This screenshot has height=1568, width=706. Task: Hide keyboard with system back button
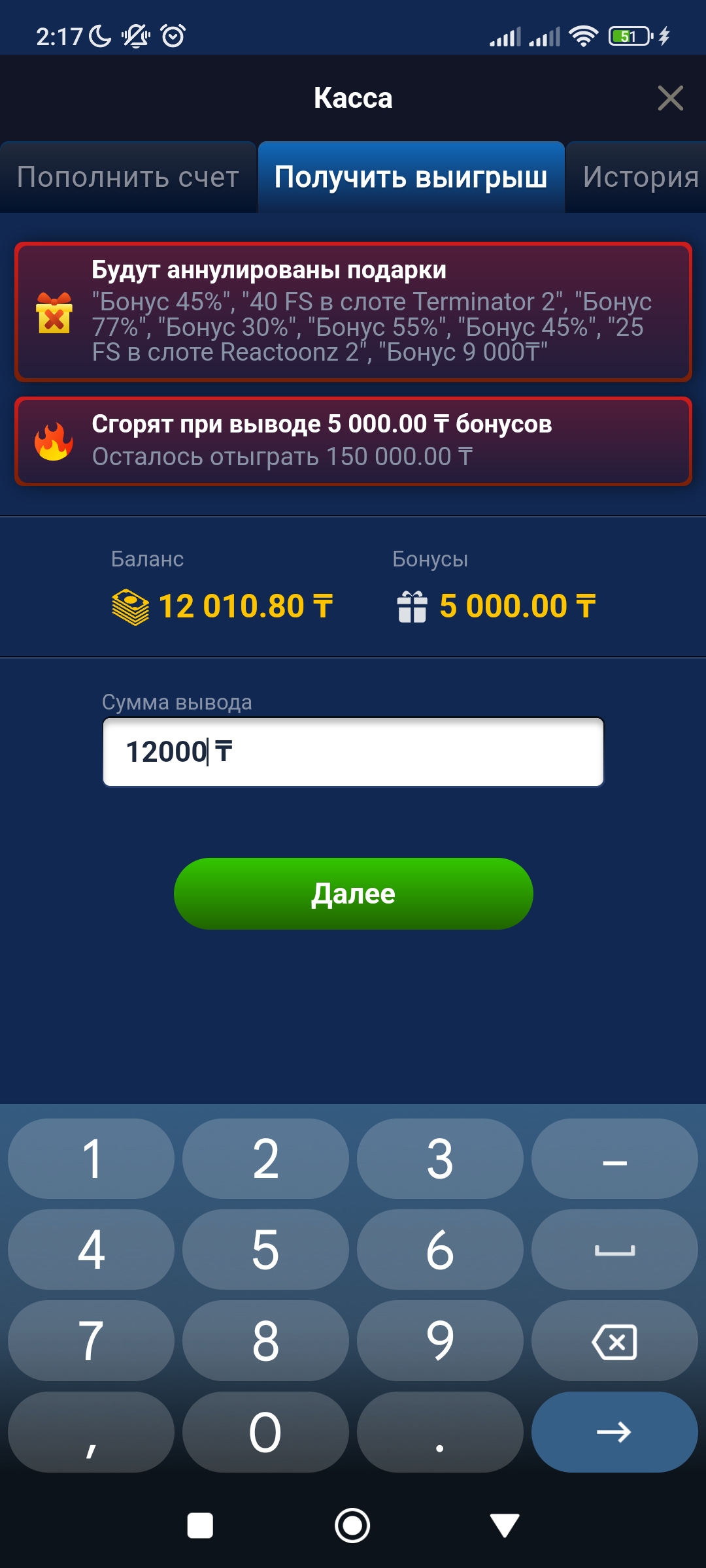click(x=504, y=1526)
